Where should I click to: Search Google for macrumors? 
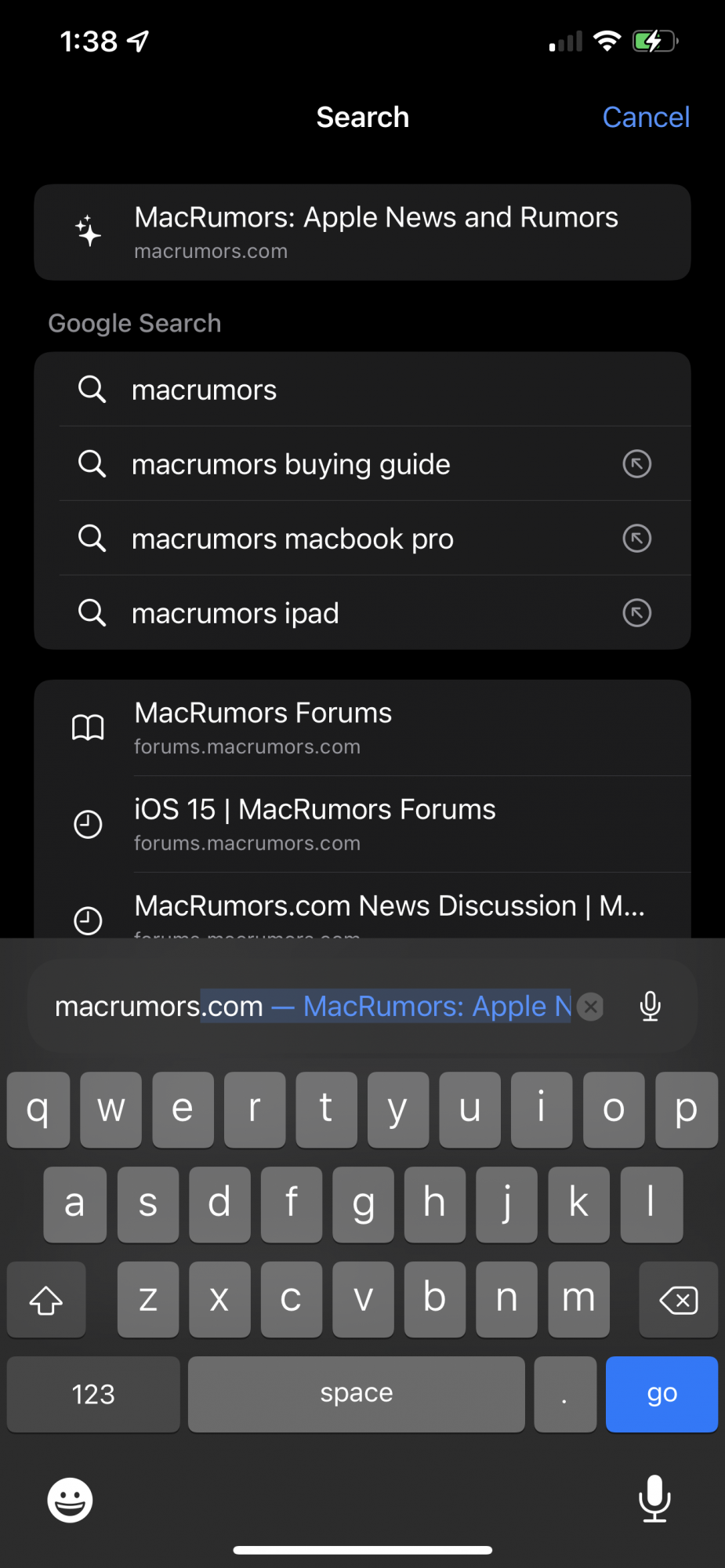coord(362,390)
